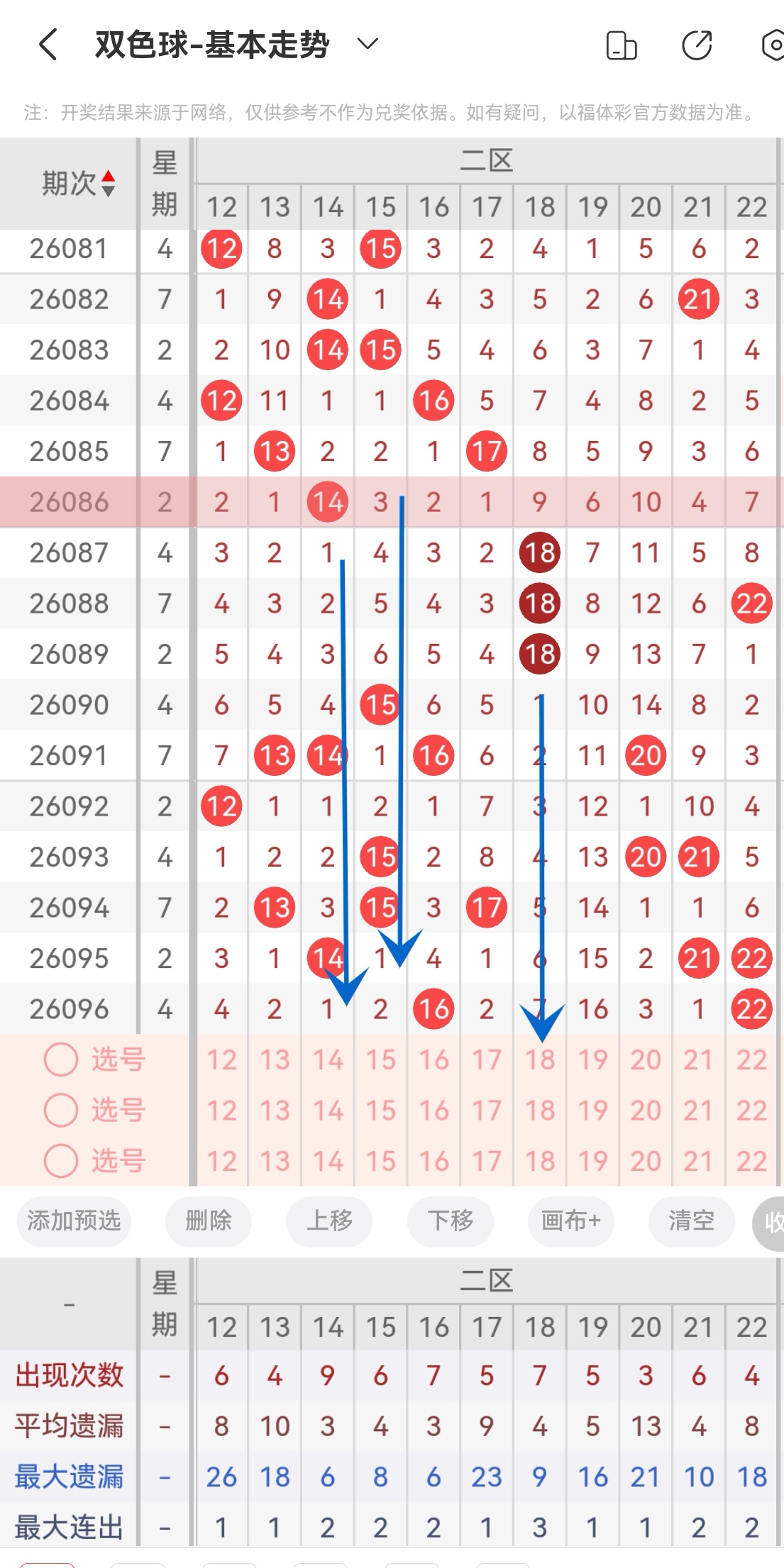Tap 添加预选 button
This screenshot has height=1568, width=784.
click(74, 1221)
